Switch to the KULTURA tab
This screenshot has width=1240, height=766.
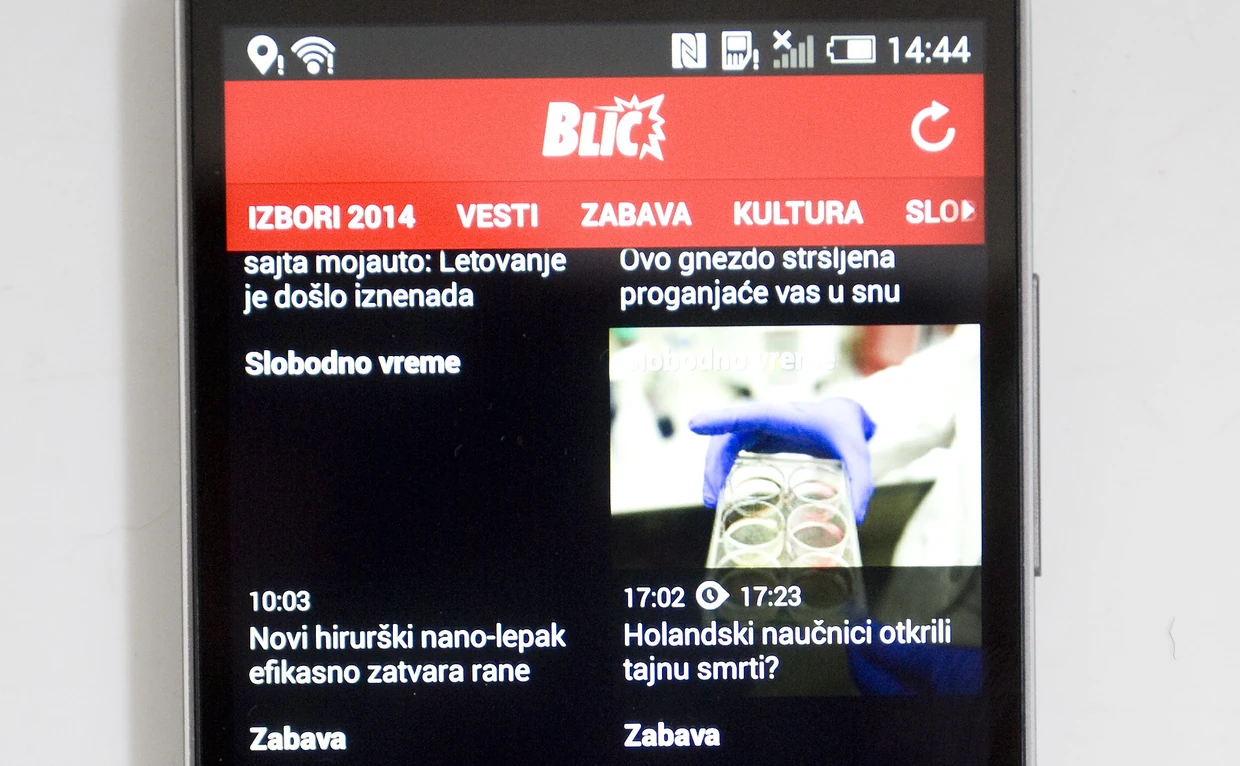click(x=797, y=213)
